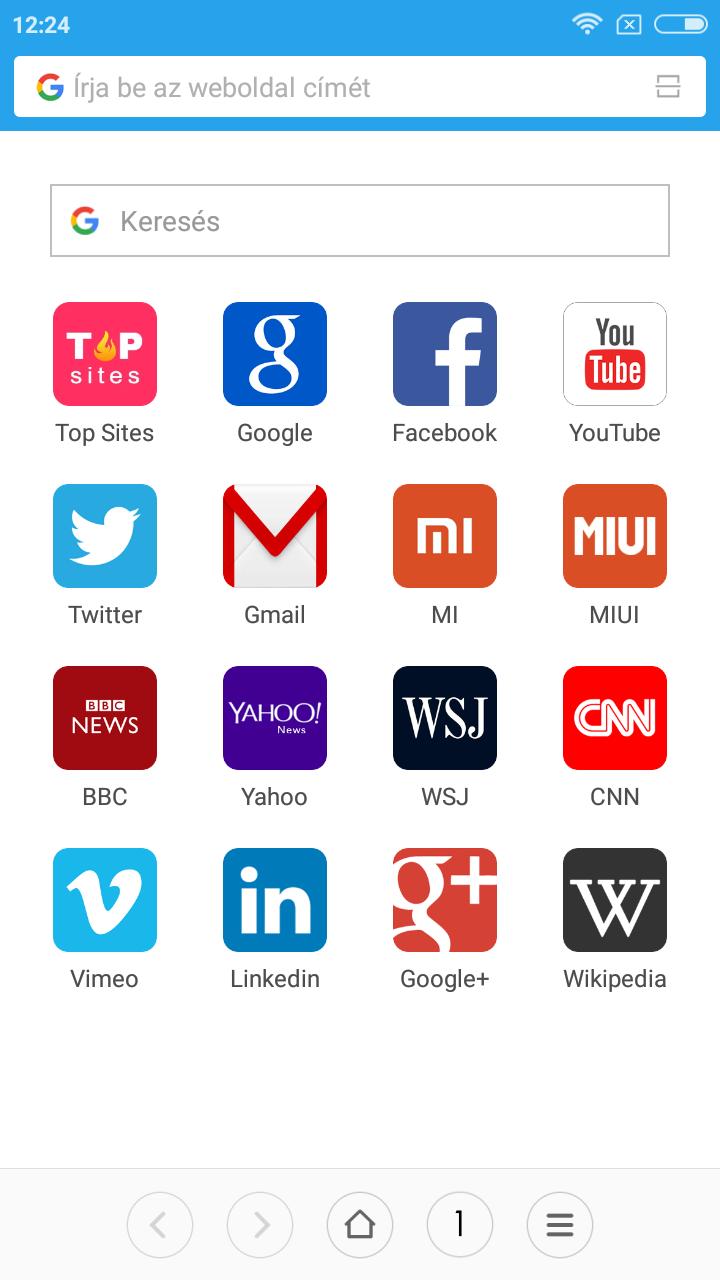Open the Wikipedia shortcut

coord(615,901)
